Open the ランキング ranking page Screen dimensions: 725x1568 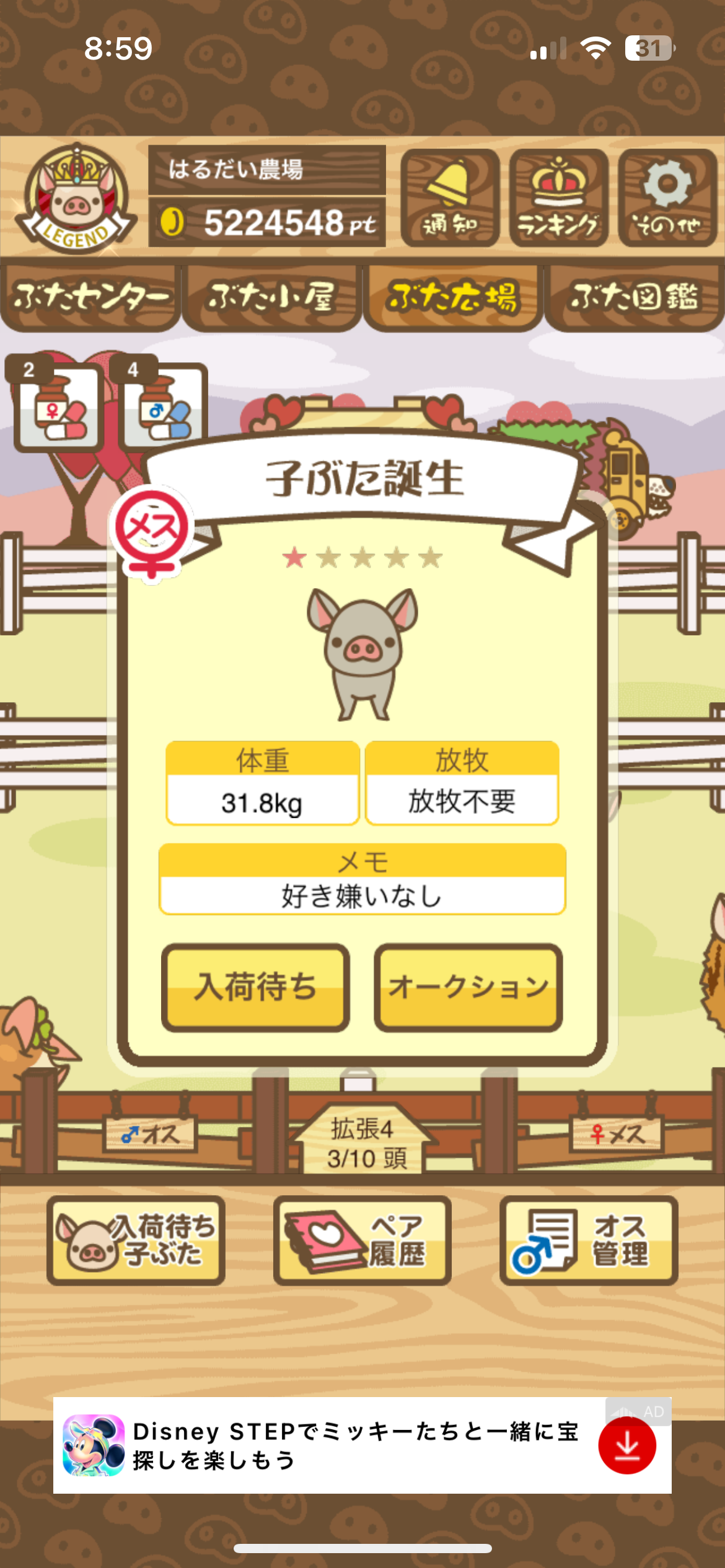(558, 198)
